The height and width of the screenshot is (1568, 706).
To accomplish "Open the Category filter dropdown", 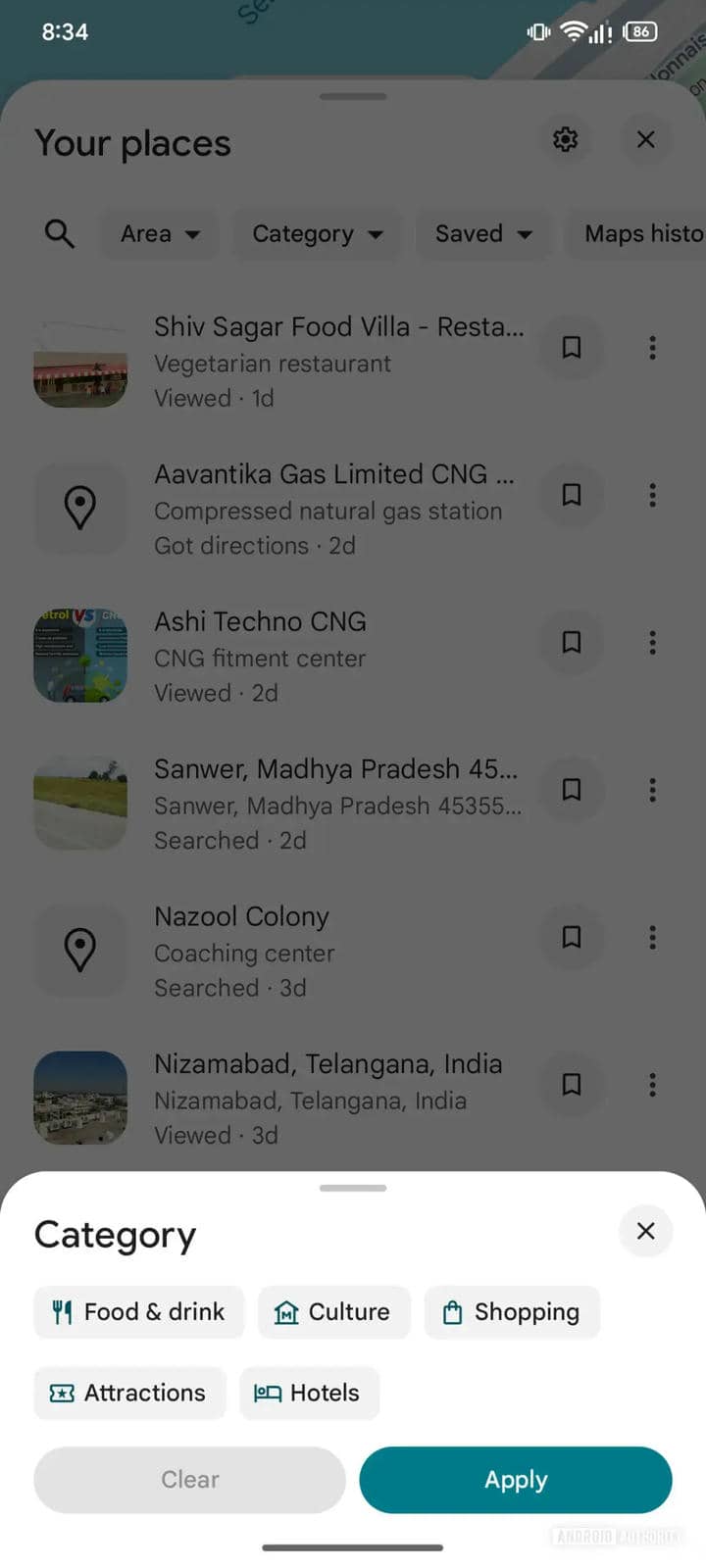I will tap(316, 233).
